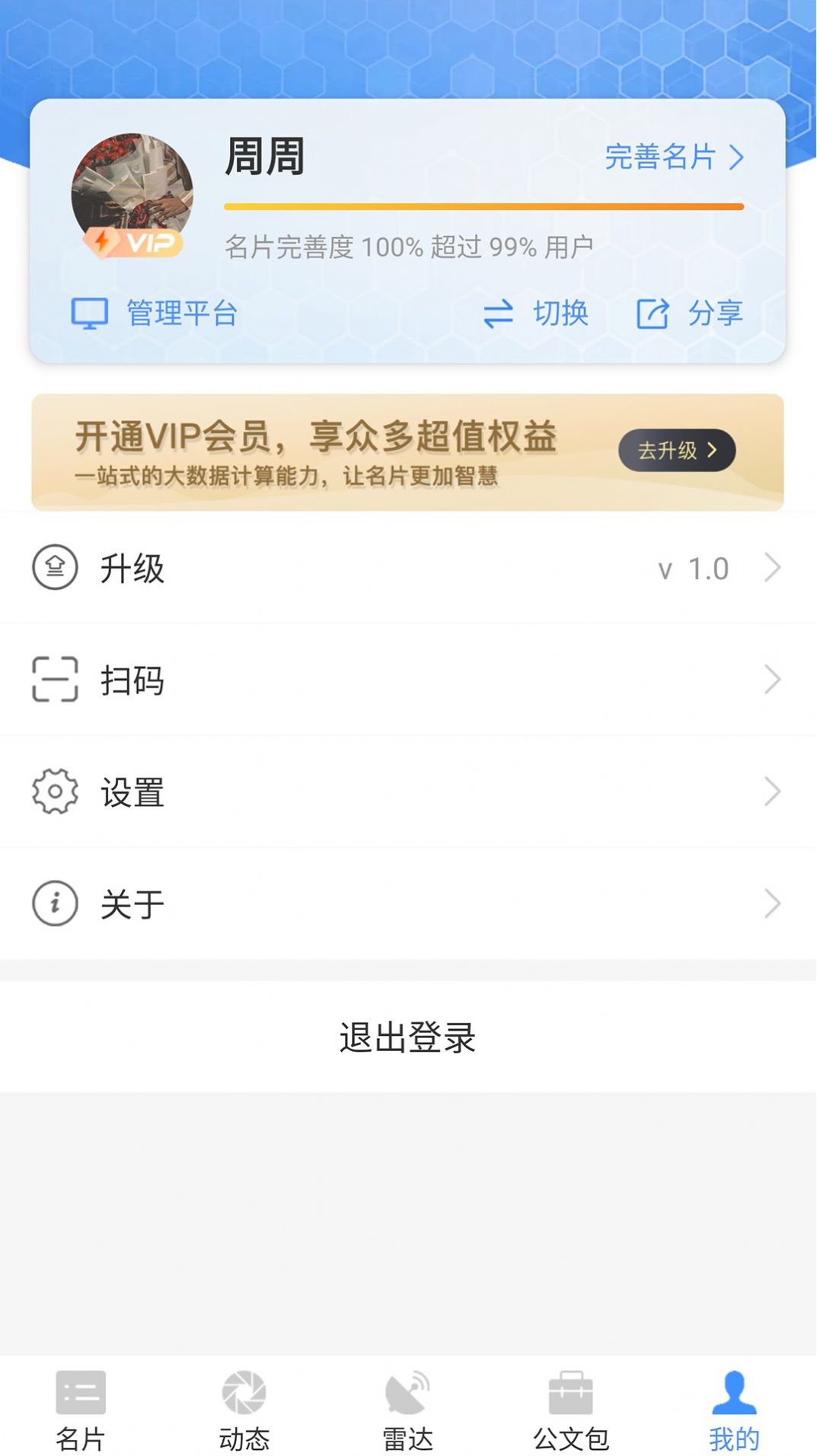Click the 去升级 upgrade button
This screenshot has width=817, height=1456.
676,450
